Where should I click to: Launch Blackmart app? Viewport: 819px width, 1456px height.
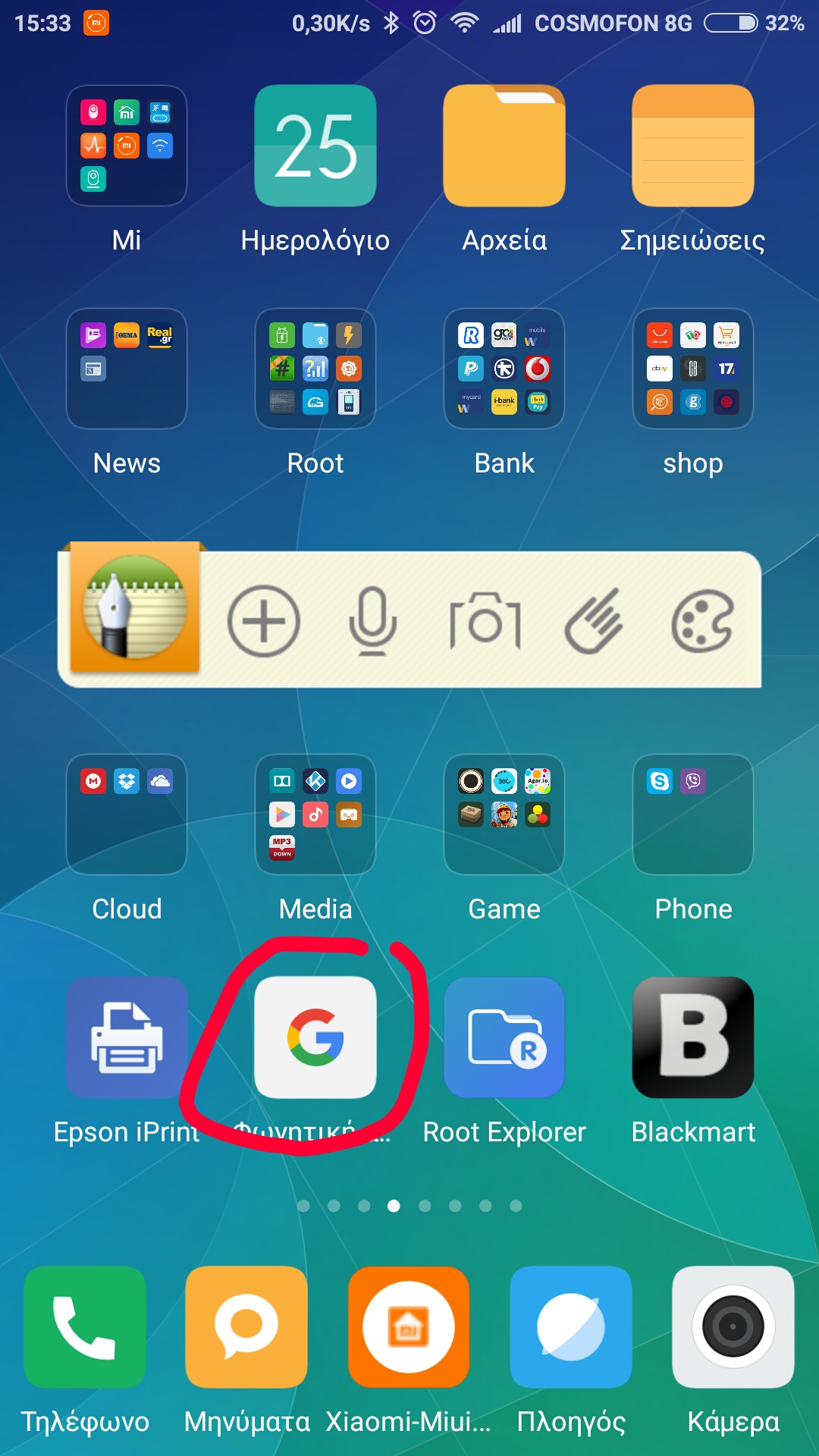(x=693, y=1037)
